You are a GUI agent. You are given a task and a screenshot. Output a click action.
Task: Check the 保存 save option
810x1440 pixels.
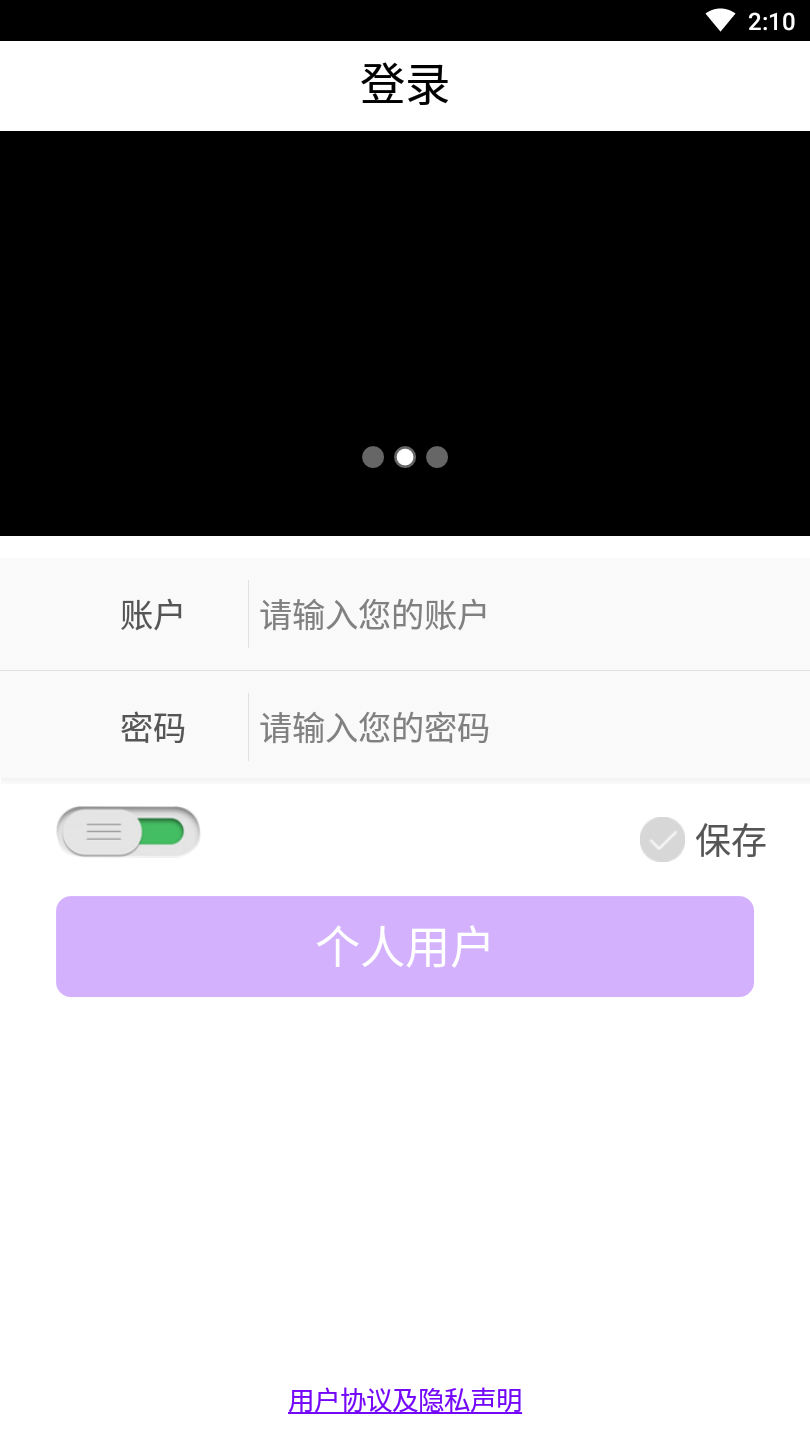coord(662,840)
